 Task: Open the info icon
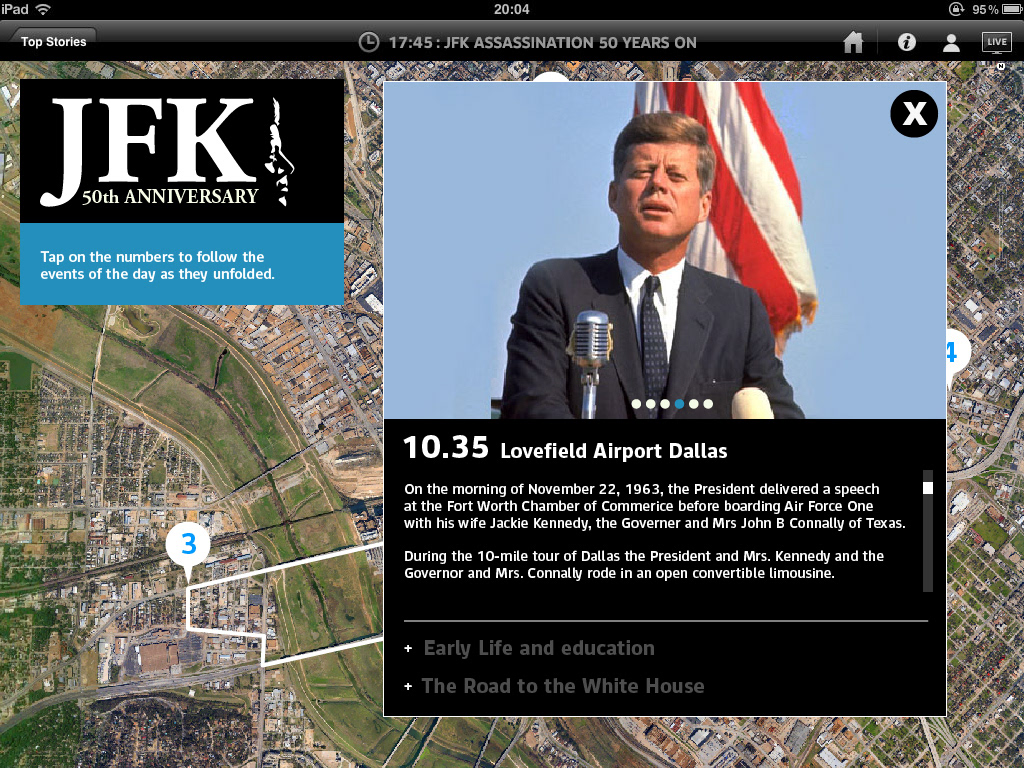[907, 42]
